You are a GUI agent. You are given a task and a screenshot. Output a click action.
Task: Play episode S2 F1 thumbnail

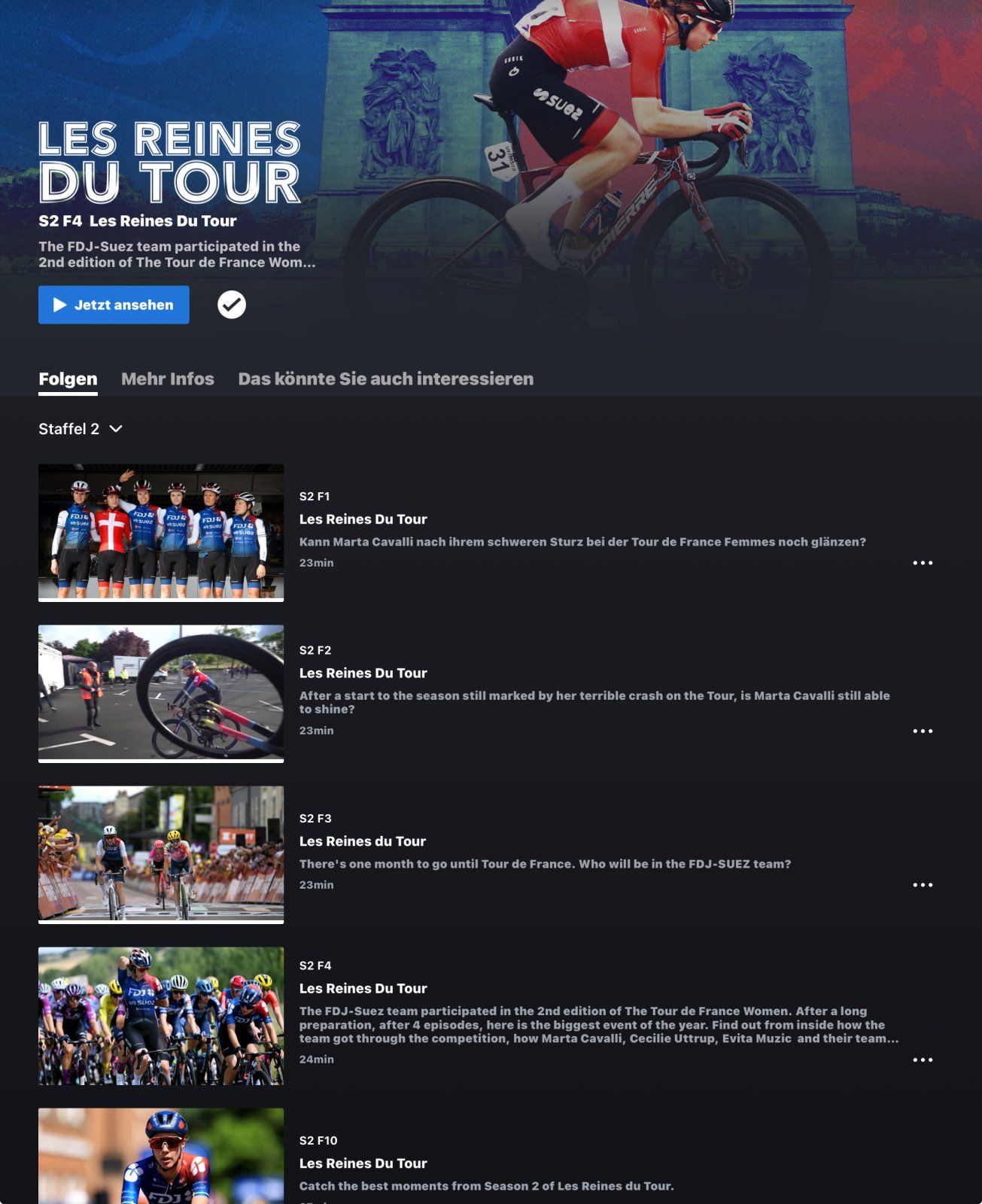161,532
